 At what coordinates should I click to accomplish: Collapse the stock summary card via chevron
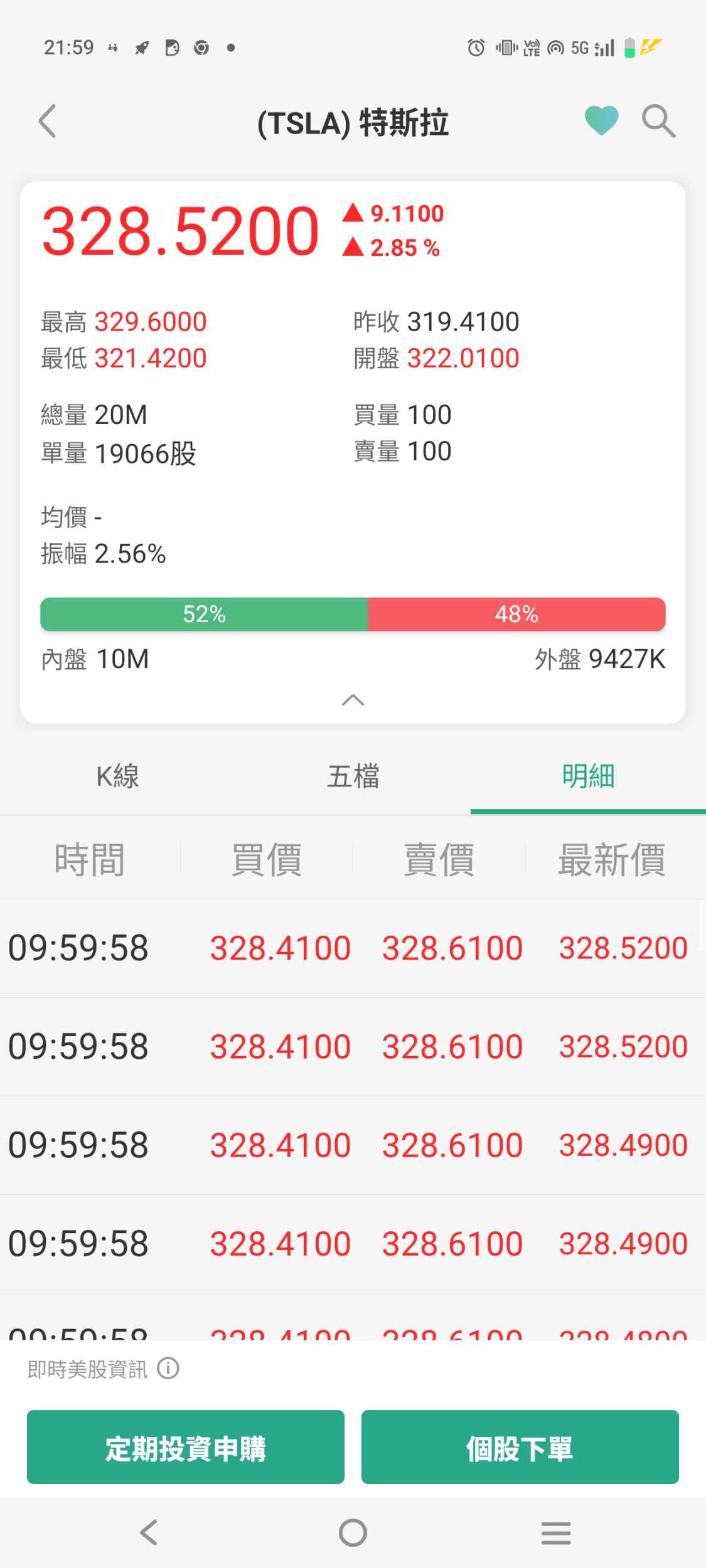(x=353, y=699)
